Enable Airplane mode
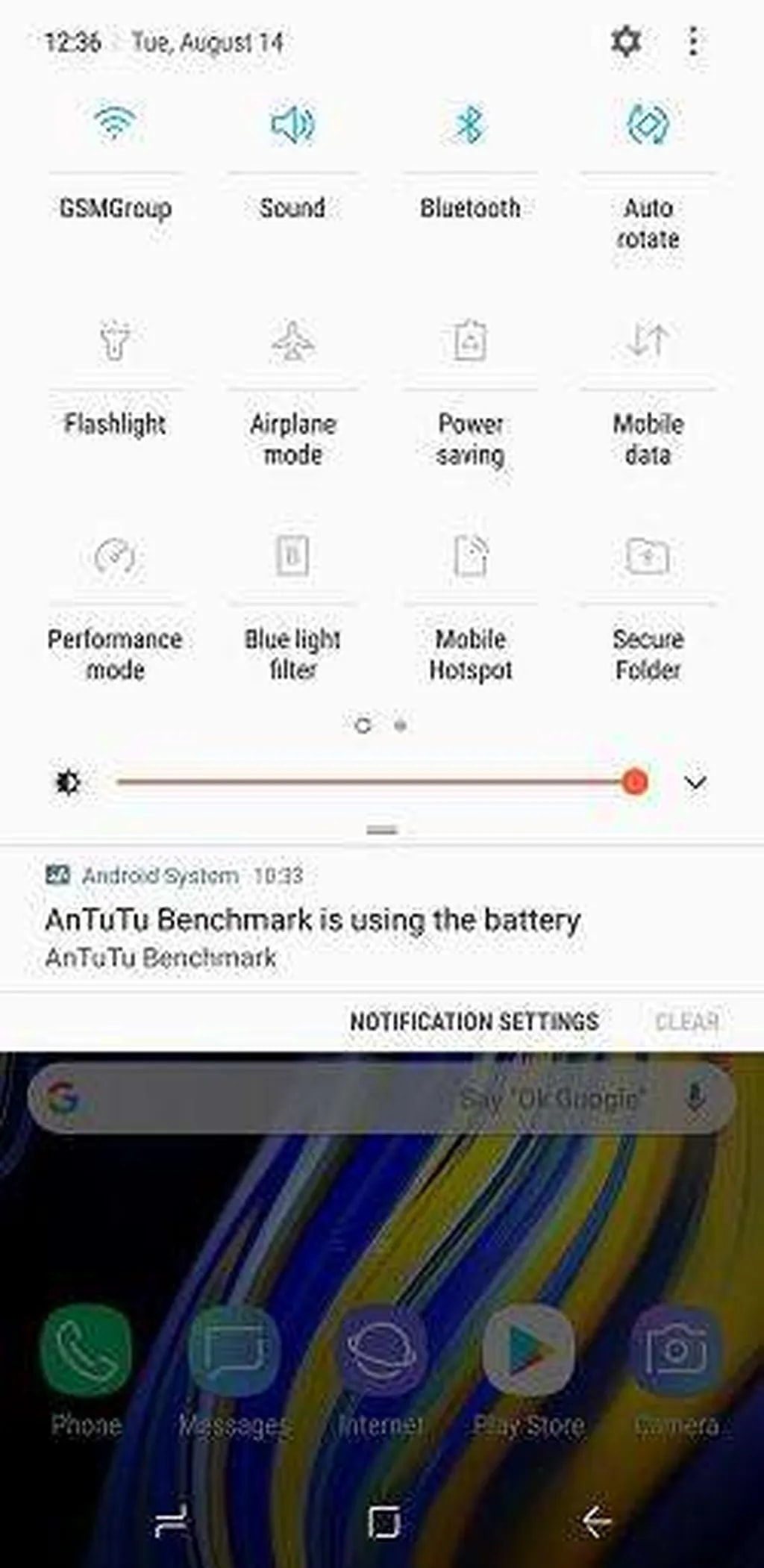This screenshot has width=764, height=1568. [292, 340]
